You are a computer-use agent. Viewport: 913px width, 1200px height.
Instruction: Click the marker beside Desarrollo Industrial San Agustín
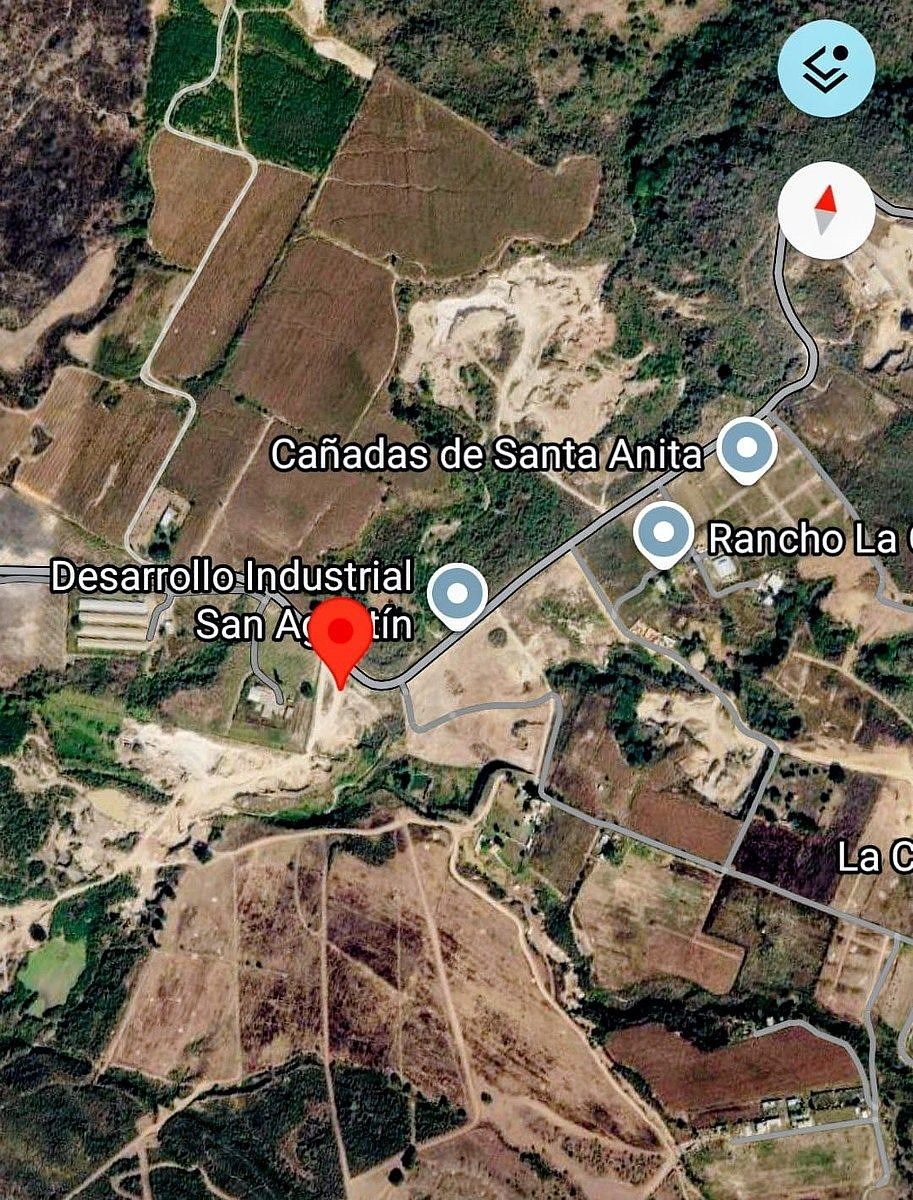point(456,595)
